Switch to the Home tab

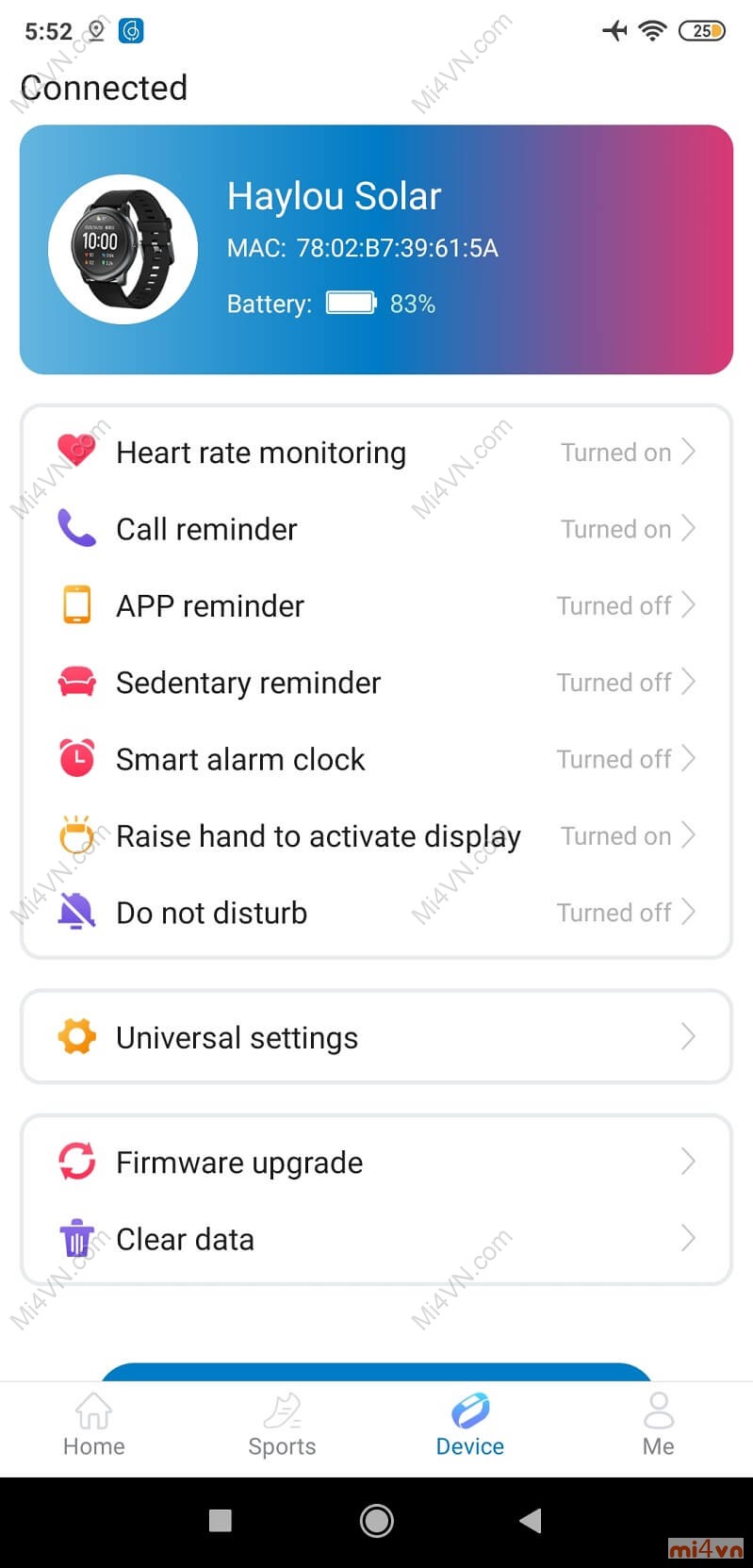(x=93, y=1426)
